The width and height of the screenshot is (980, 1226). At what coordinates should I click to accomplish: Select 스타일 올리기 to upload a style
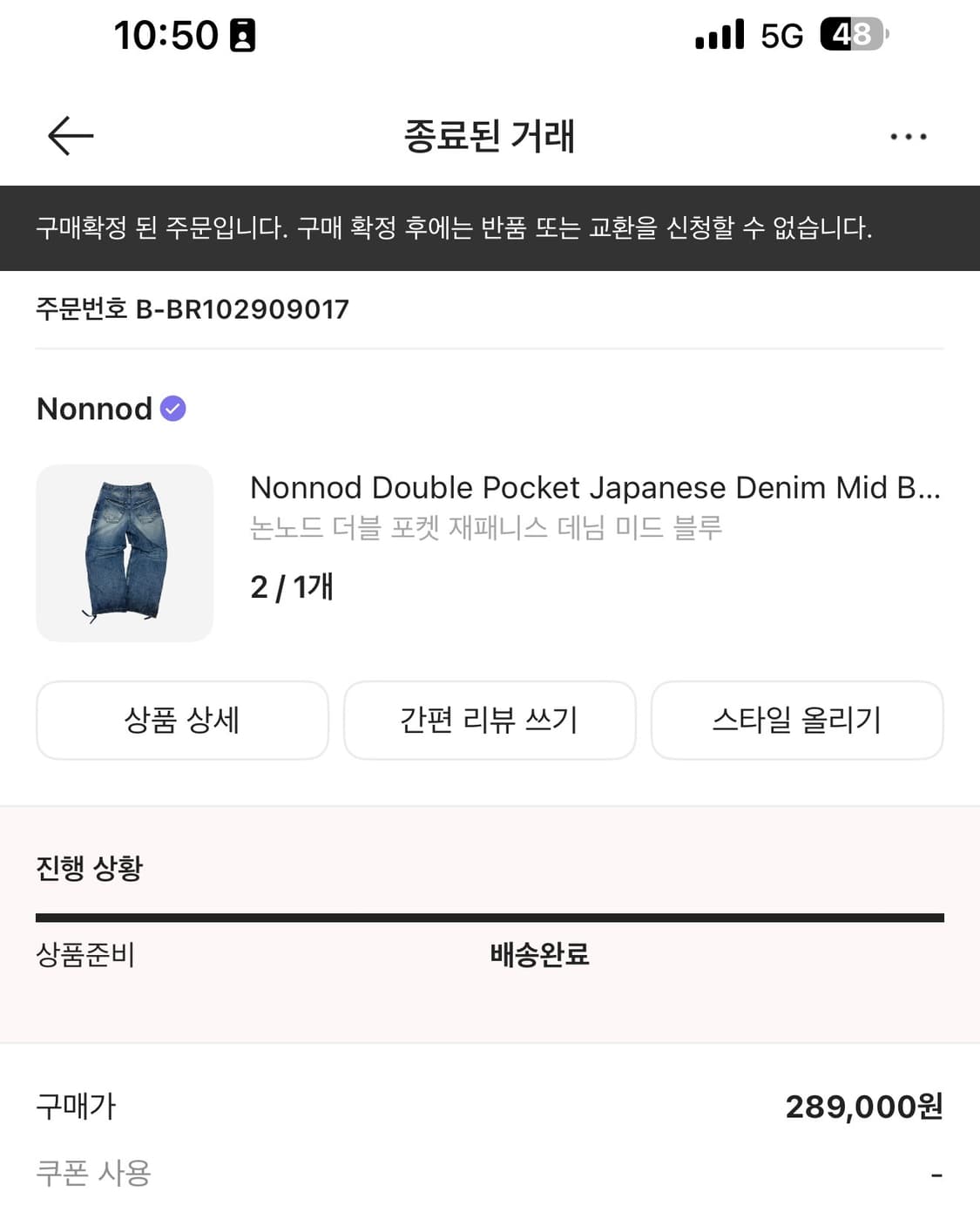point(797,721)
